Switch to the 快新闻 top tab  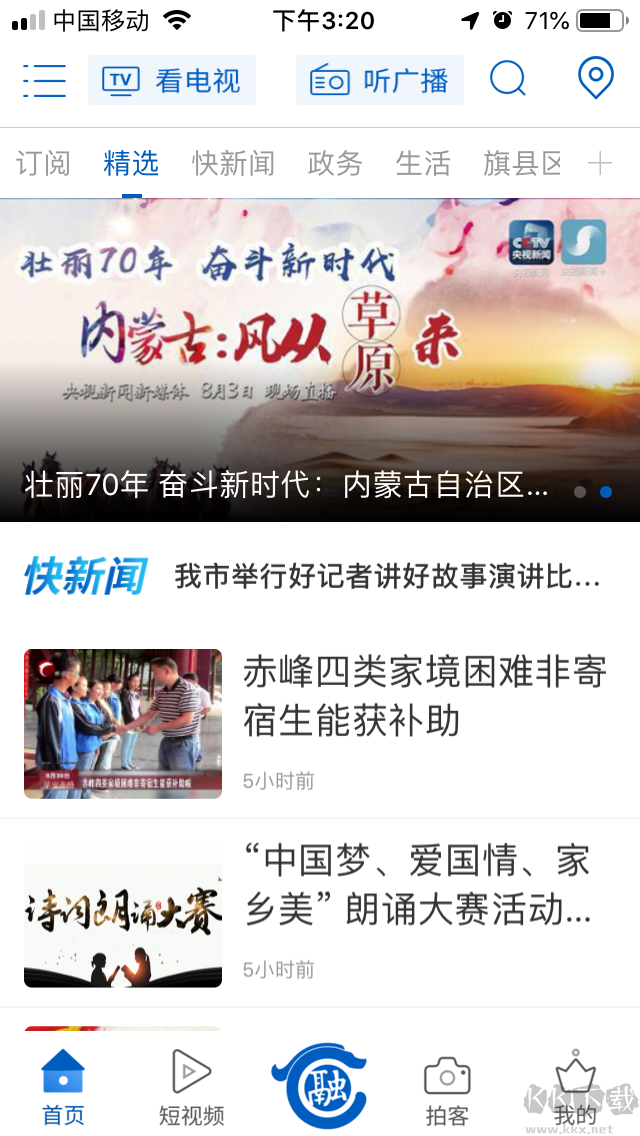233,163
